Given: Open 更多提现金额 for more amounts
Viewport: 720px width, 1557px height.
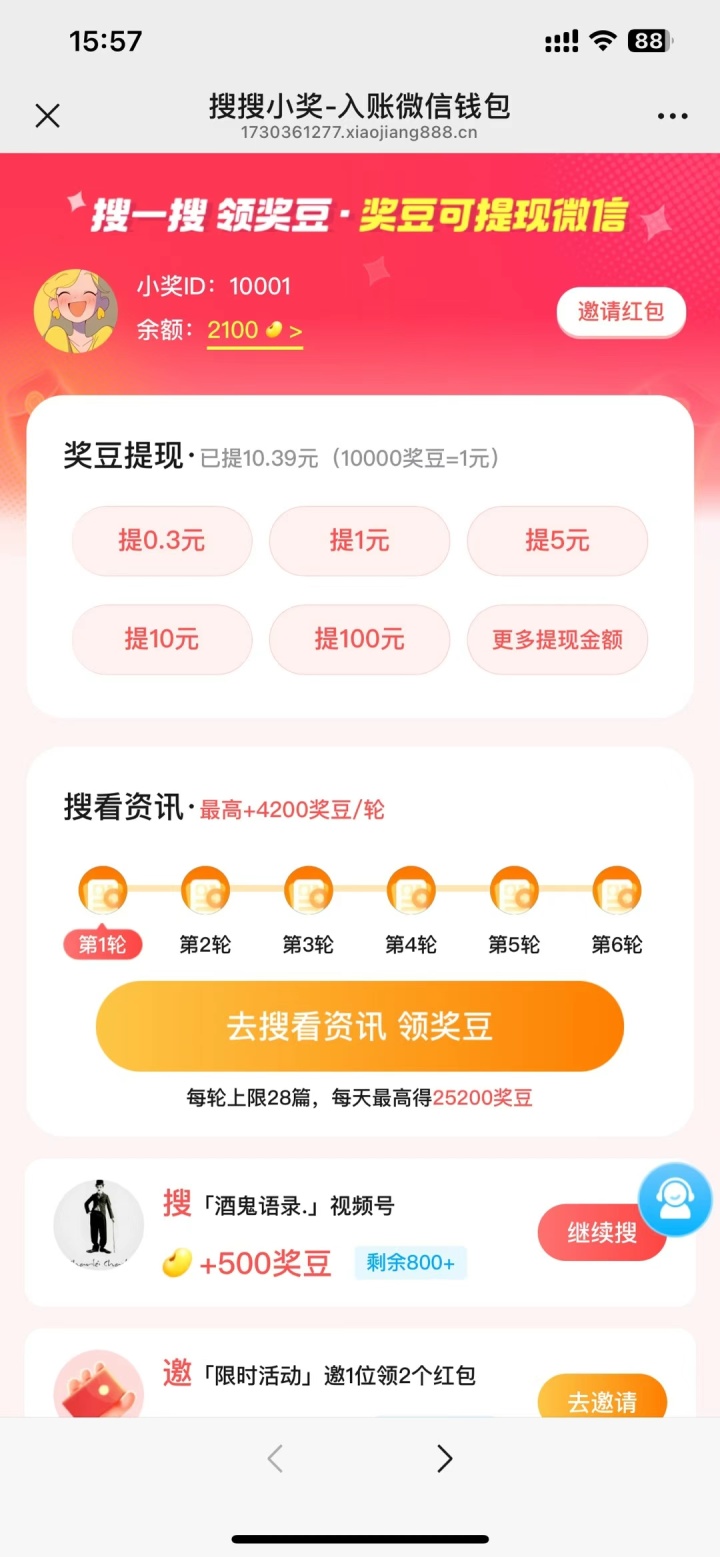Looking at the screenshot, I should click(x=557, y=639).
